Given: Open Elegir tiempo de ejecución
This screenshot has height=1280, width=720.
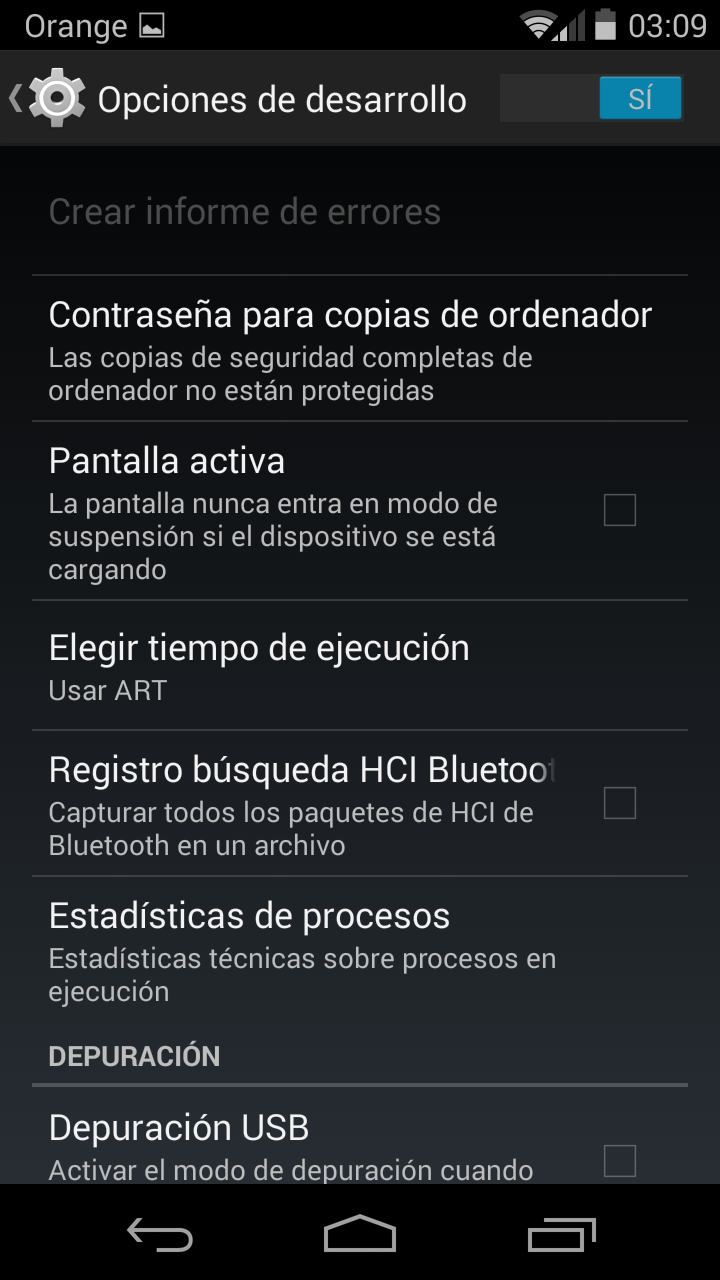Looking at the screenshot, I should (x=360, y=666).
